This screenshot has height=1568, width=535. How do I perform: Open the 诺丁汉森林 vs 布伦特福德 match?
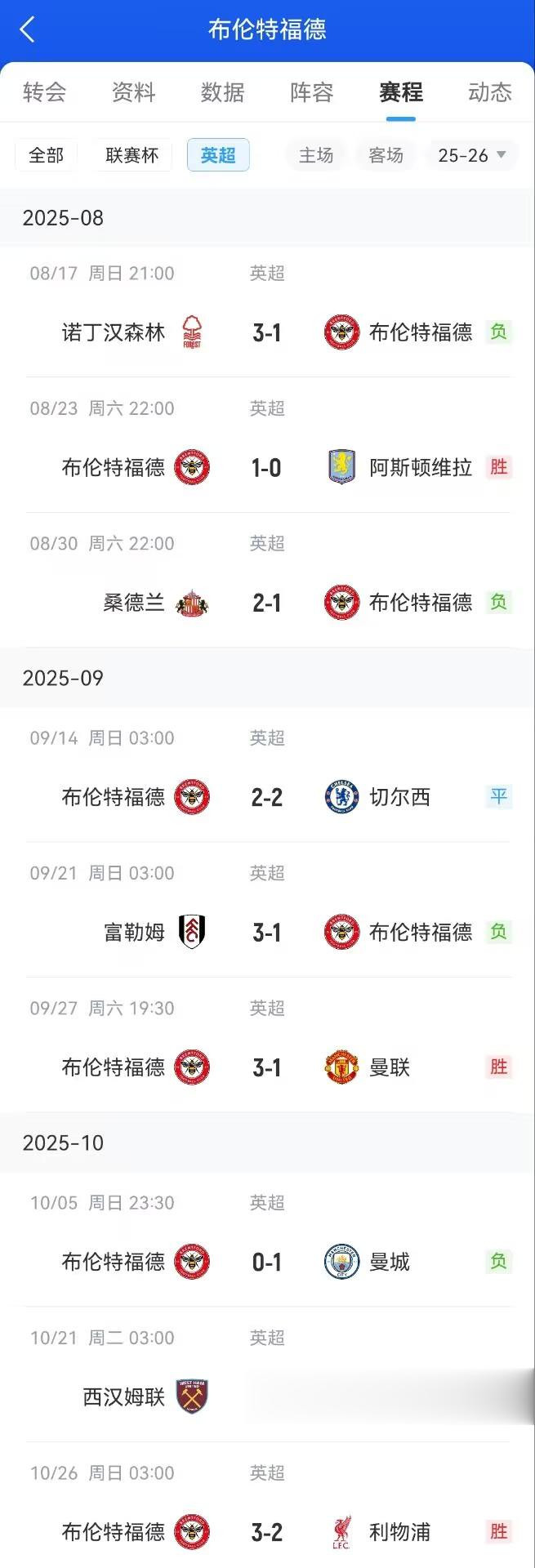(267, 332)
